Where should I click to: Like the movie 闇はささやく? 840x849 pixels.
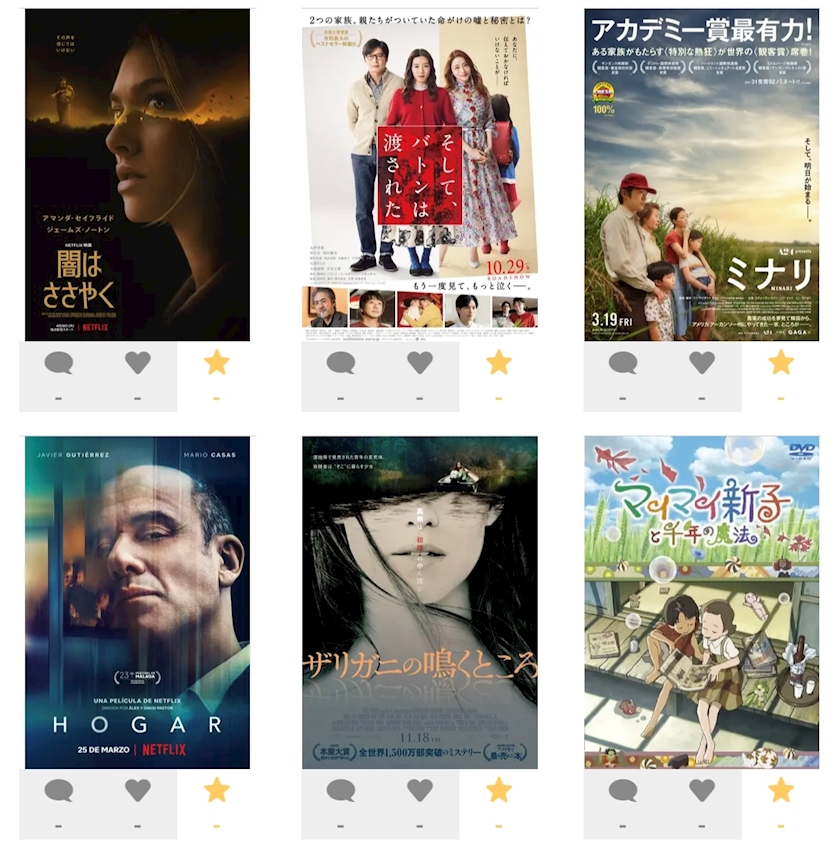(x=138, y=363)
